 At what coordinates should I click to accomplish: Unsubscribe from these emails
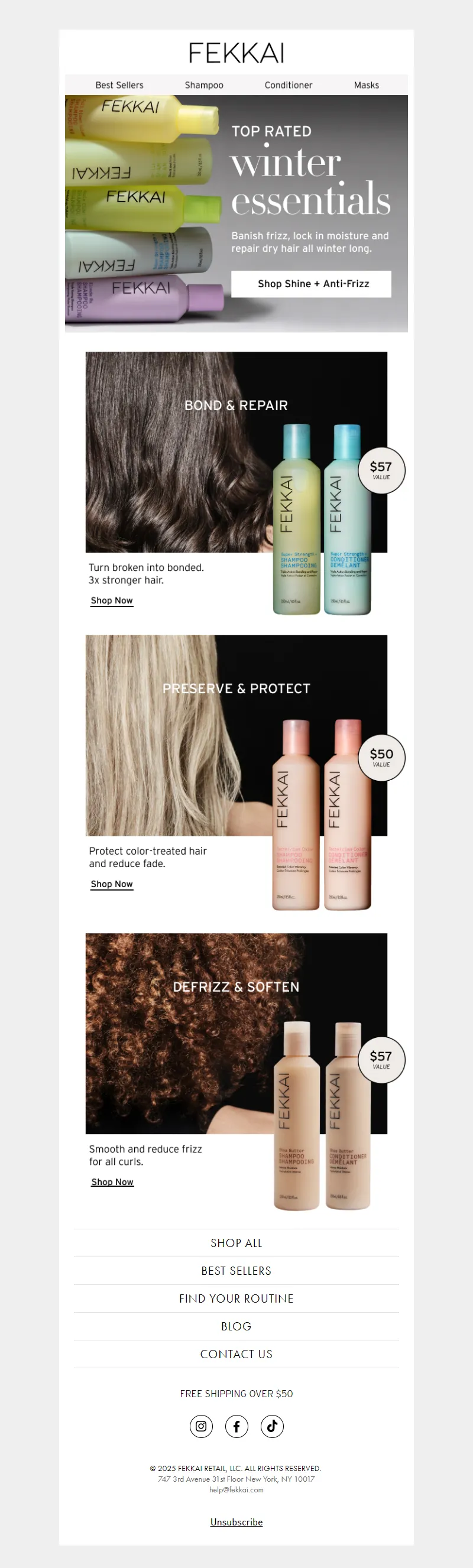[236, 1522]
